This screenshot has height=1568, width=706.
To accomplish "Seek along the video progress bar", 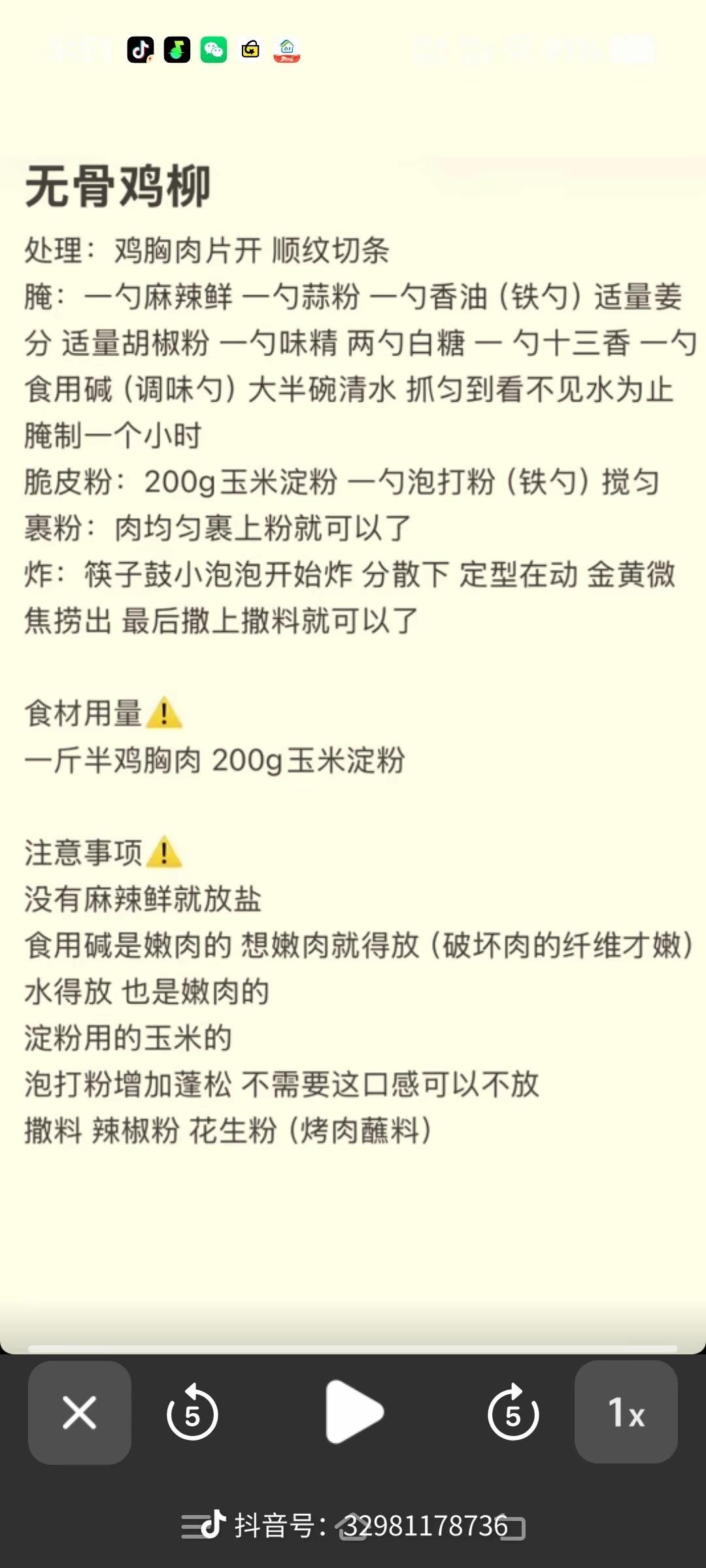I will click(353, 1348).
